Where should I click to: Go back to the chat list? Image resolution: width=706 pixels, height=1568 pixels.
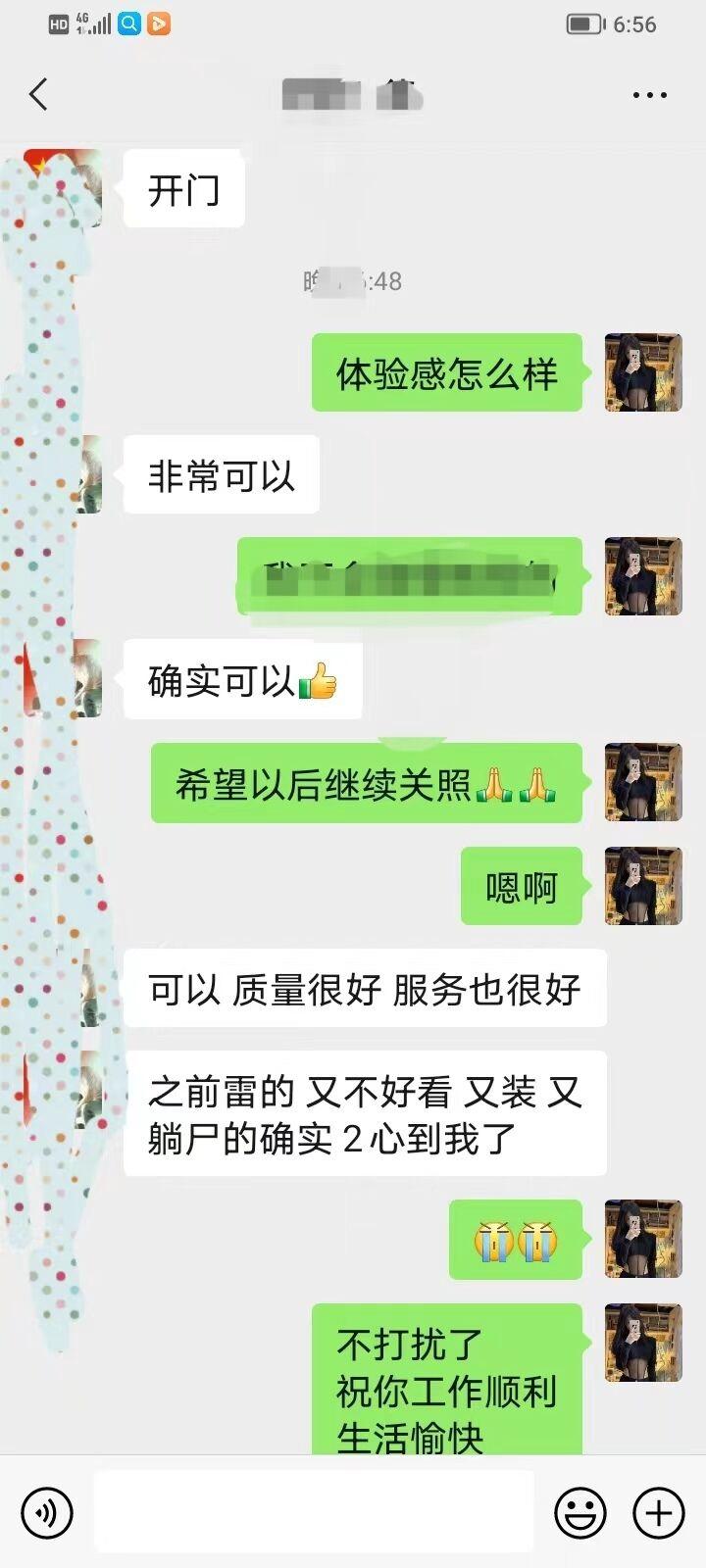38,95
